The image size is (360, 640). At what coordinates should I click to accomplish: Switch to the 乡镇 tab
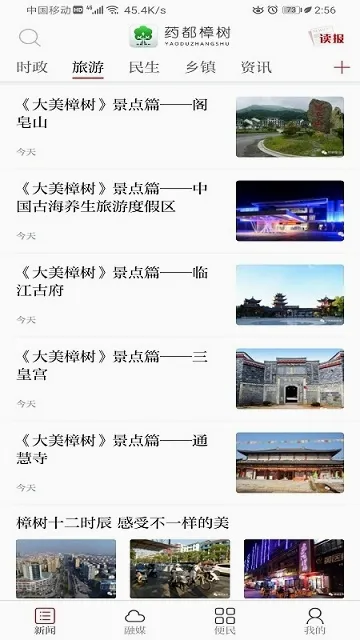(200, 67)
